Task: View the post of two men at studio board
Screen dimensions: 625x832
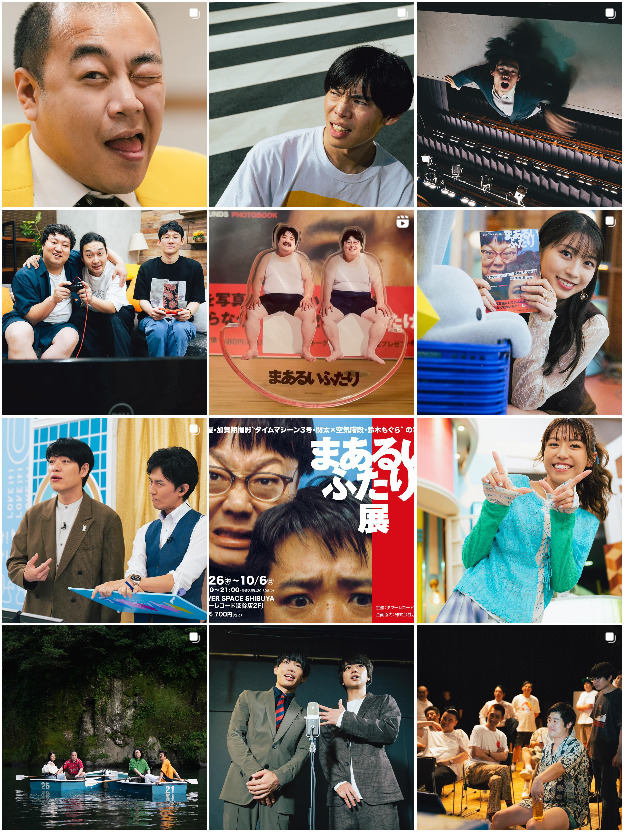Action: [x=104, y=519]
